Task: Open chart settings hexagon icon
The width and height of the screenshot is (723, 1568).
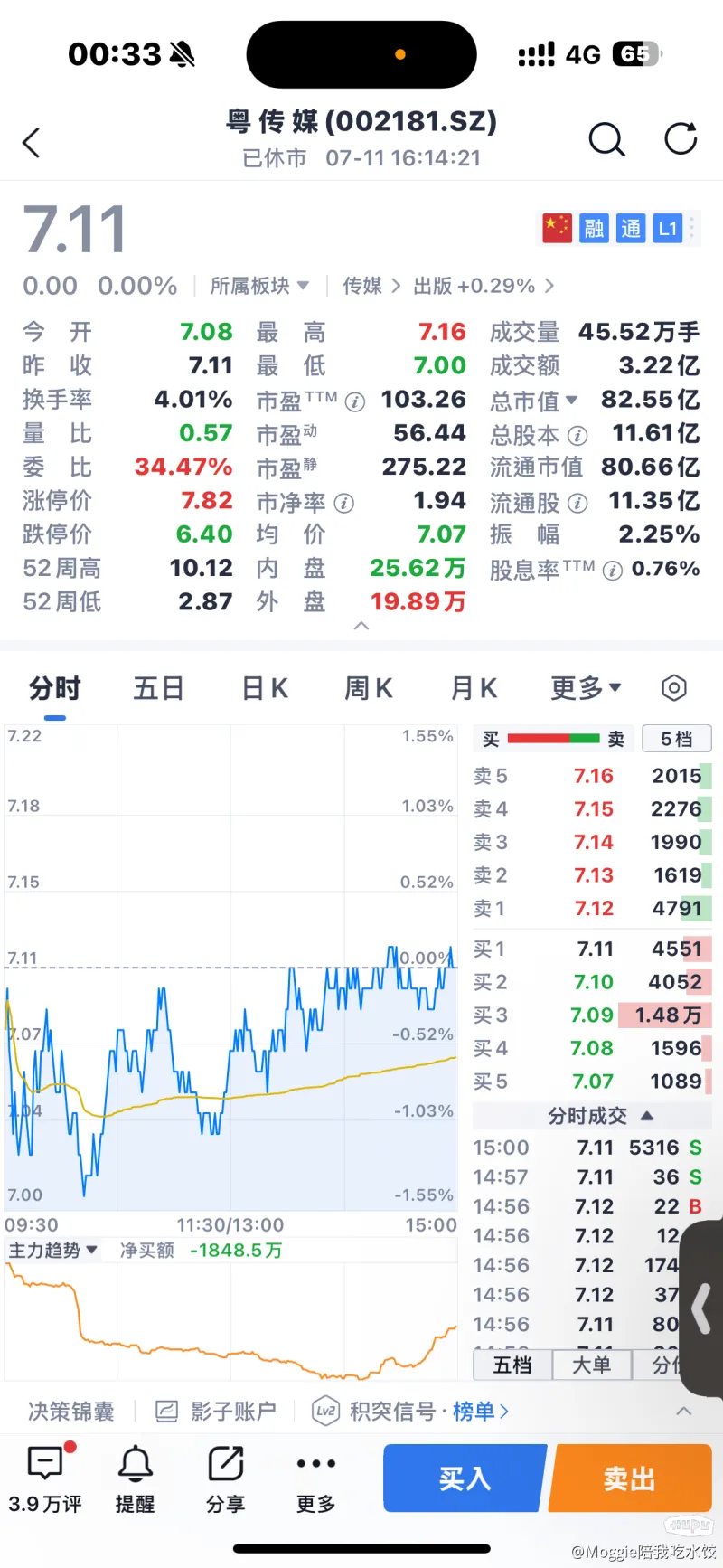Action: (x=673, y=688)
